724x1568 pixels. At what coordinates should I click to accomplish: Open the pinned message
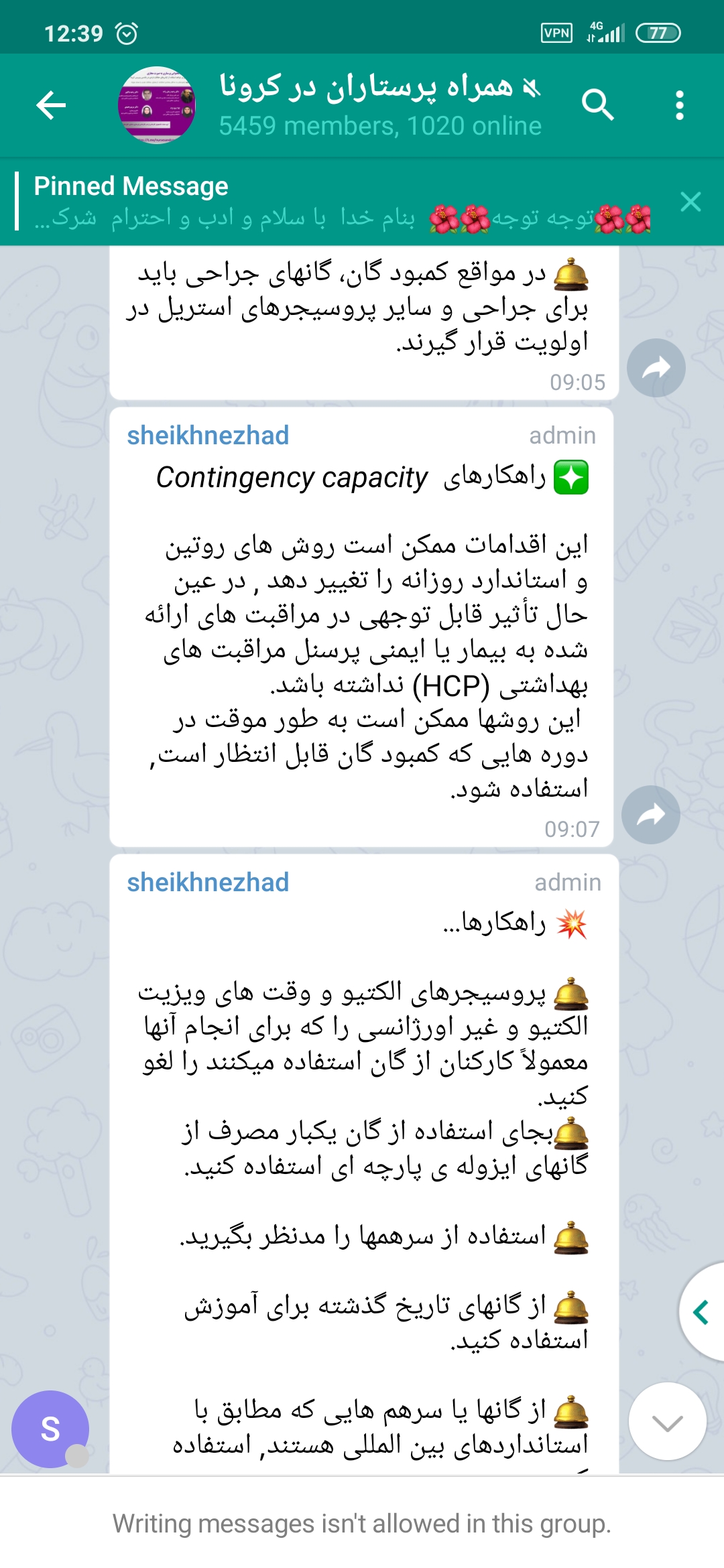coord(335,202)
